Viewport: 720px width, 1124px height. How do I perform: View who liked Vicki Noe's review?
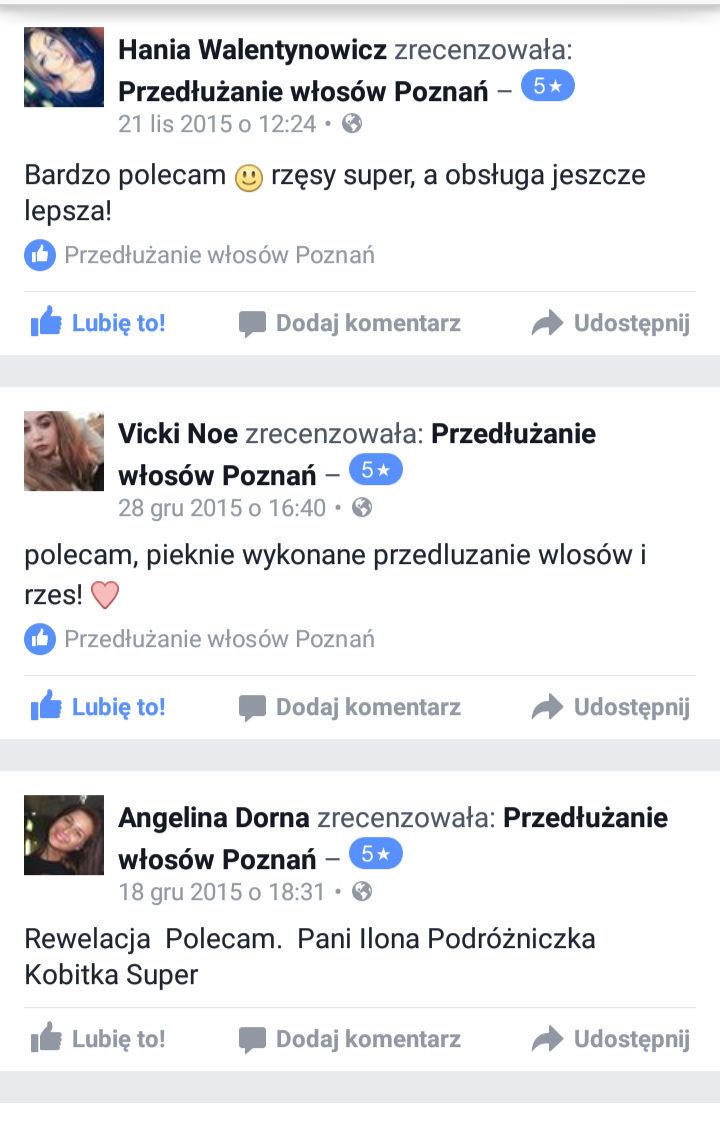[200, 639]
